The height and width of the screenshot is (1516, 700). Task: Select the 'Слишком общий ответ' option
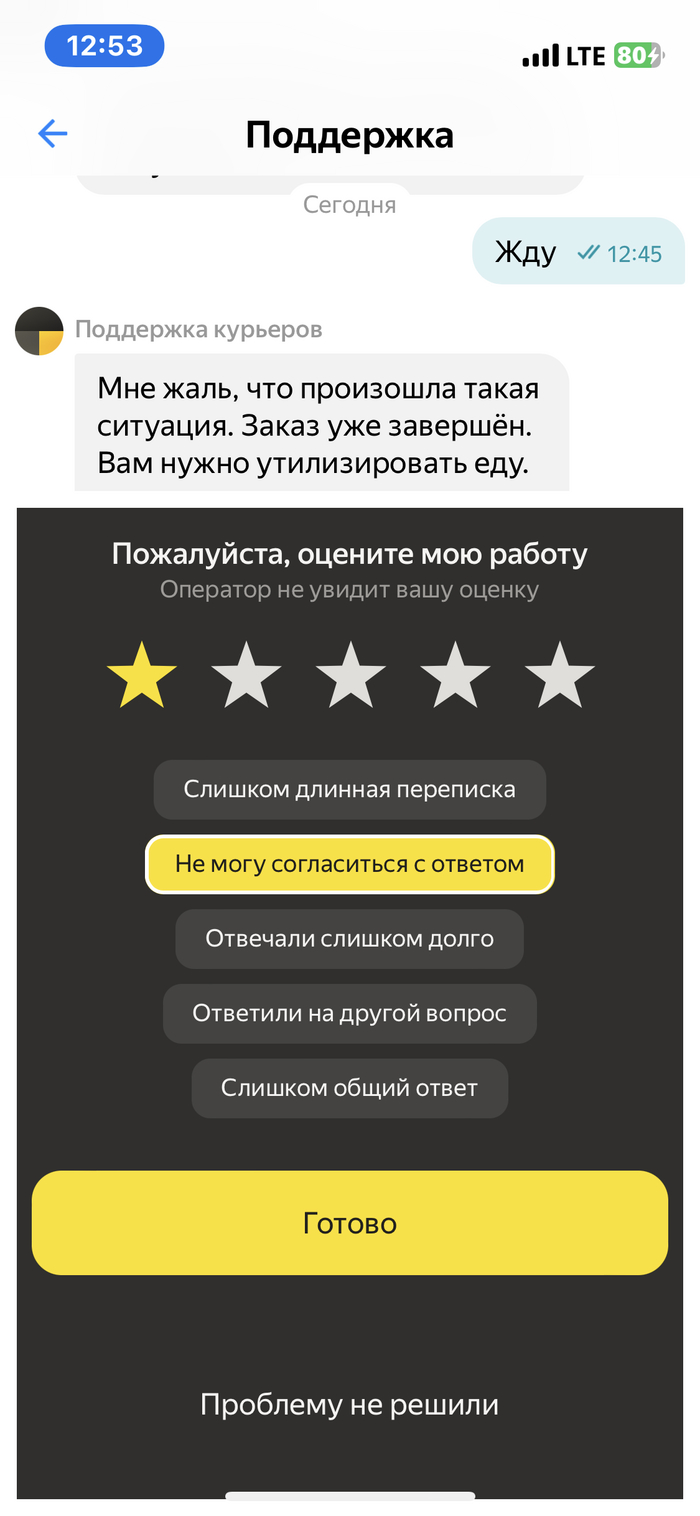[349, 1088]
